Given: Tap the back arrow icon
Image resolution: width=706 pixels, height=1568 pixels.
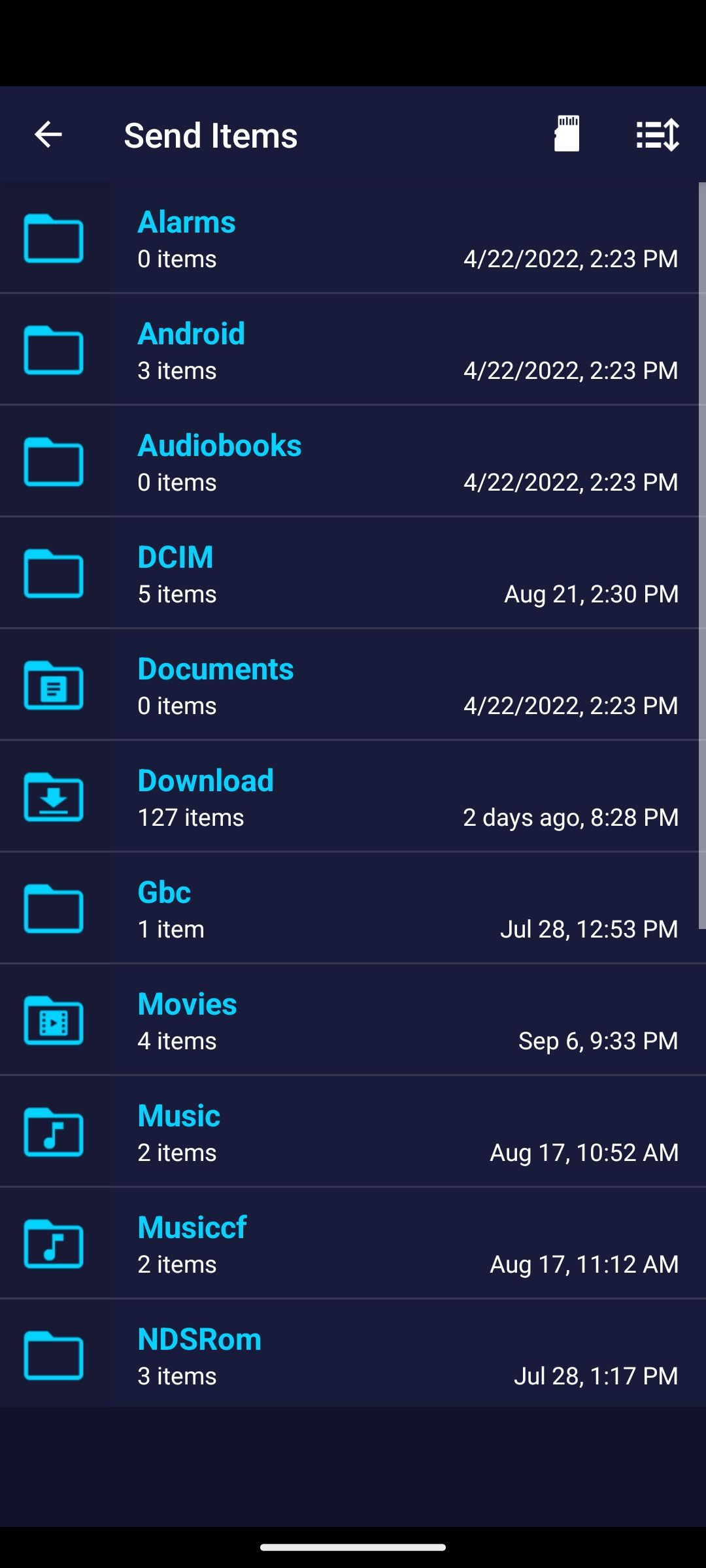Looking at the screenshot, I should tap(48, 135).
